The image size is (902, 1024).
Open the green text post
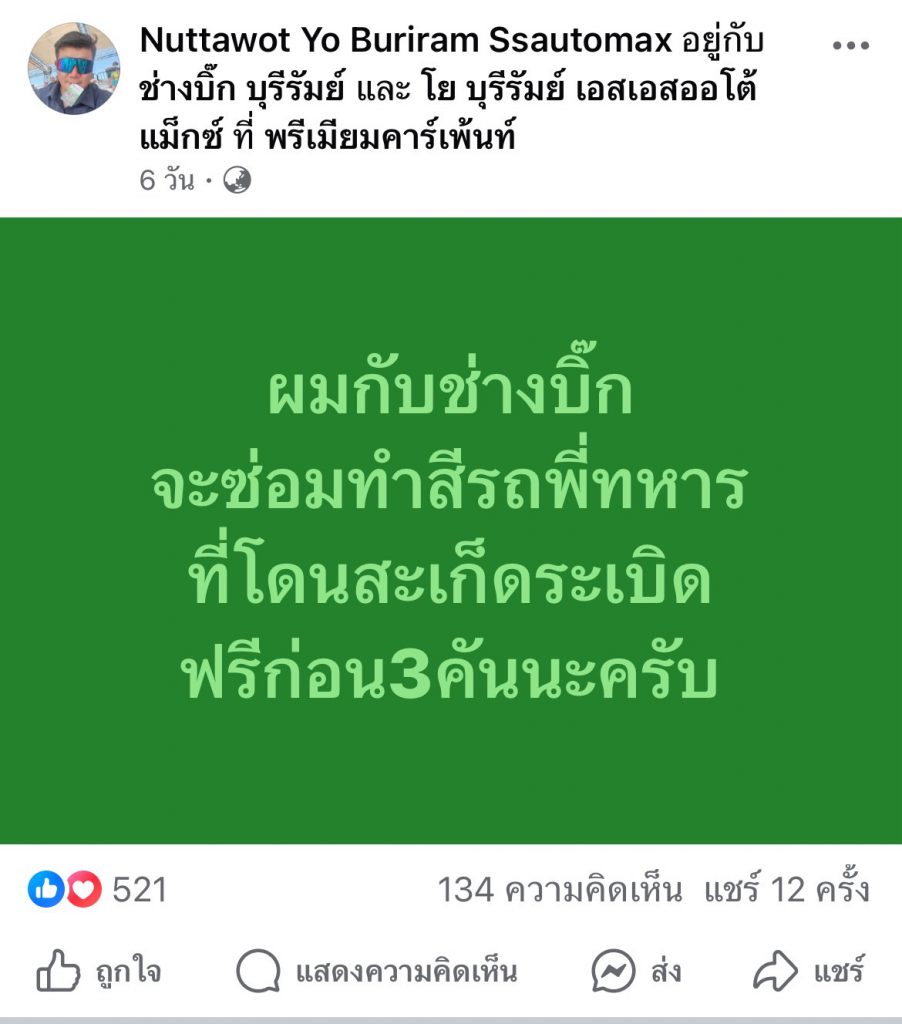pyautogui.click(x=451, y=530)
